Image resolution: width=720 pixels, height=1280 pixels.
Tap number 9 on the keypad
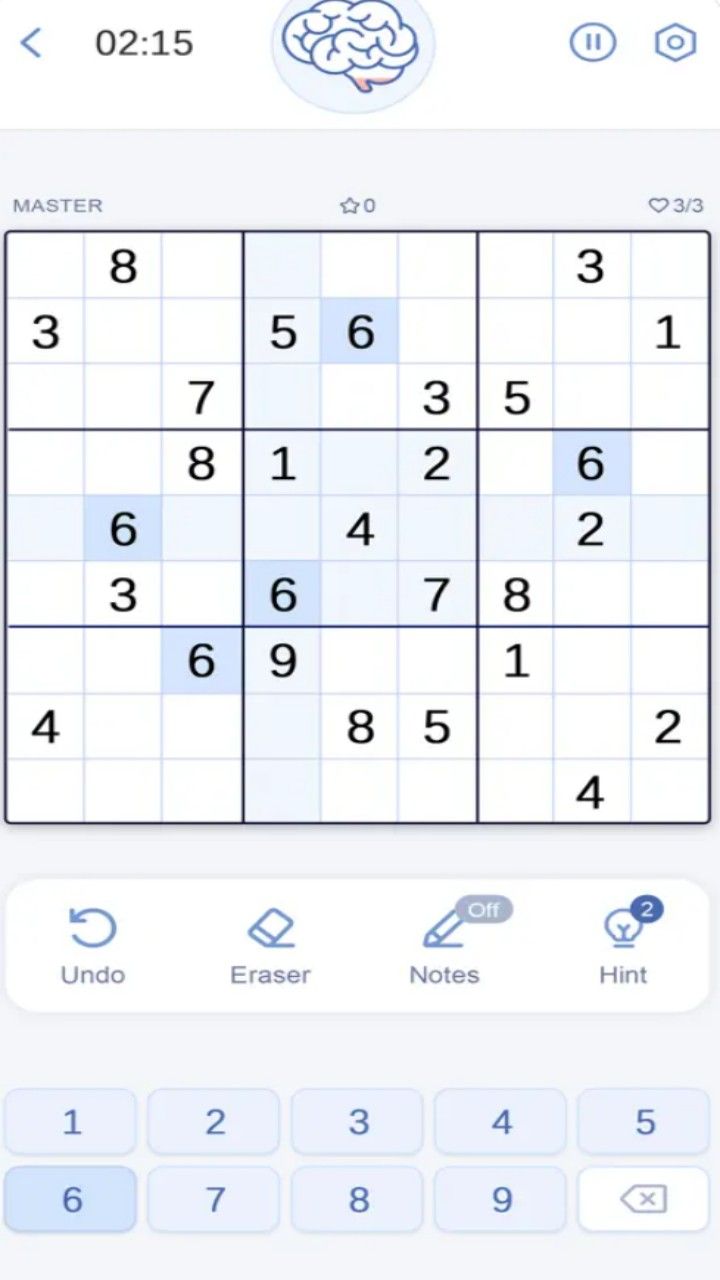501,1198
